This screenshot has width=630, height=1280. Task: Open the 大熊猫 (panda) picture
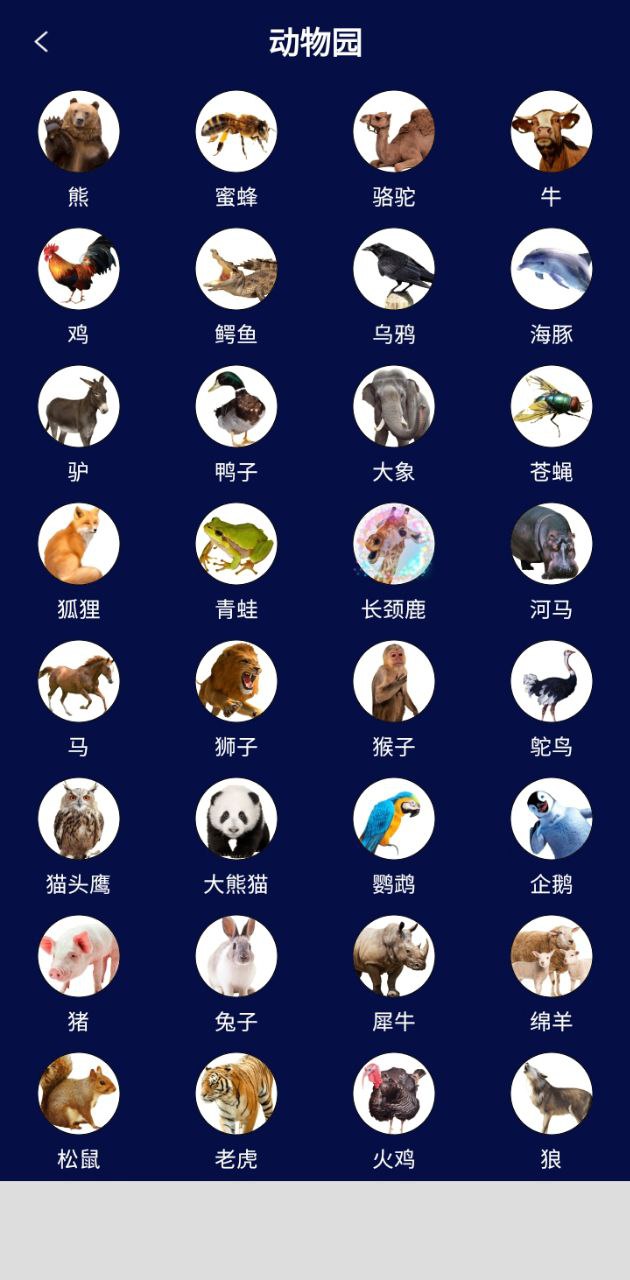pos(236,819)
